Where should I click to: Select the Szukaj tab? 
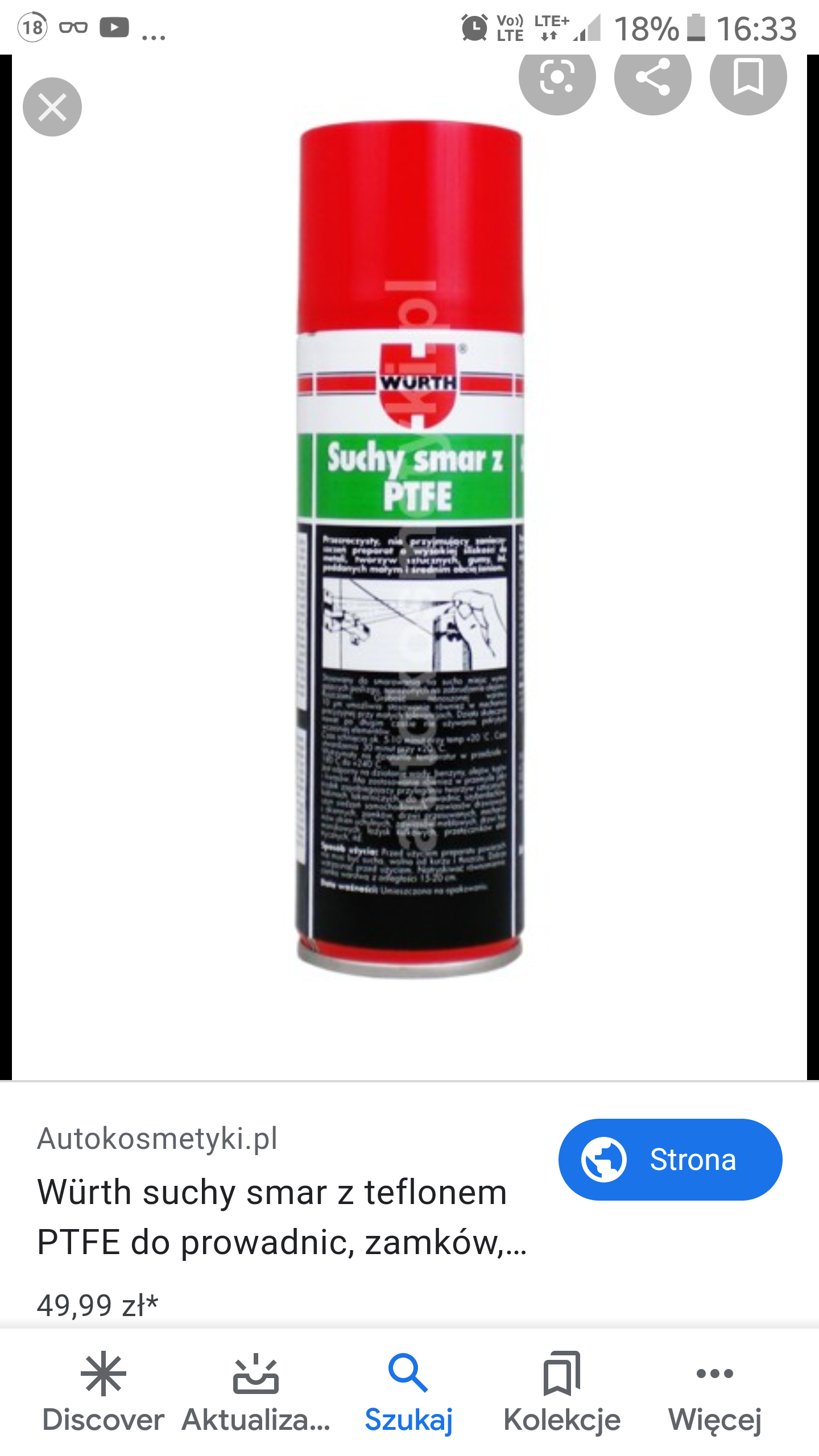coord(408,1392)
